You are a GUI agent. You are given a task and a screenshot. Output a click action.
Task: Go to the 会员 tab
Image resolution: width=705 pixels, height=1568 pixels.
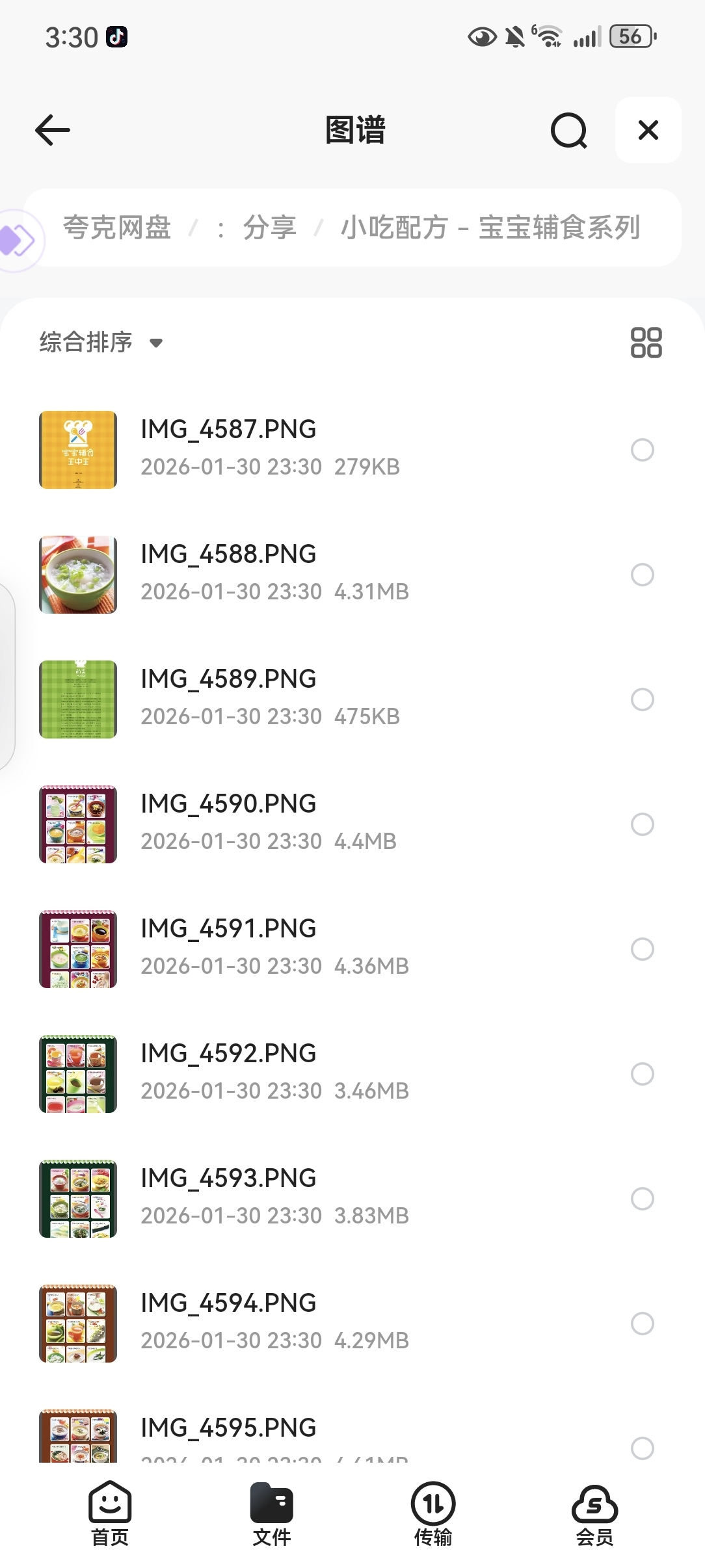pos(594,1513)
